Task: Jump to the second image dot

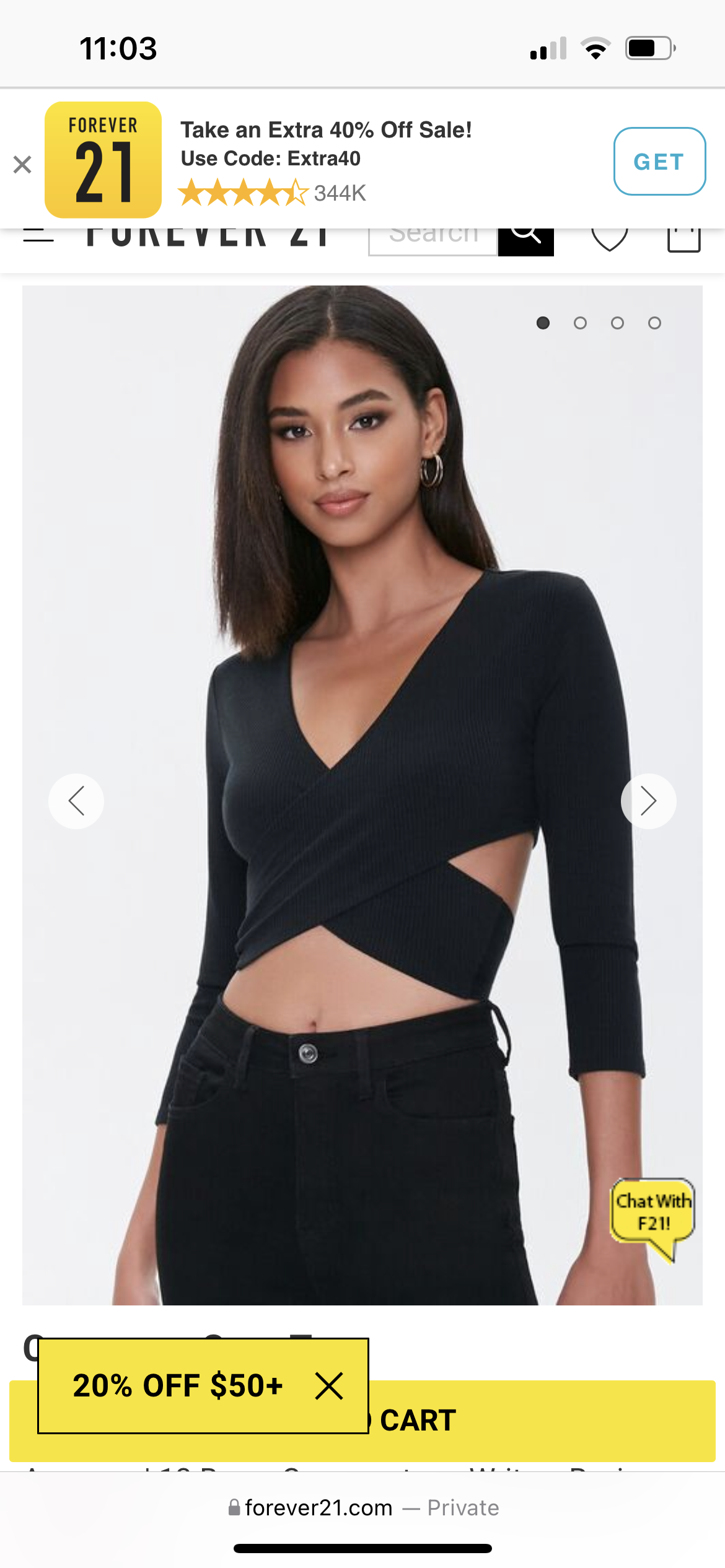Action: [580, 323]
